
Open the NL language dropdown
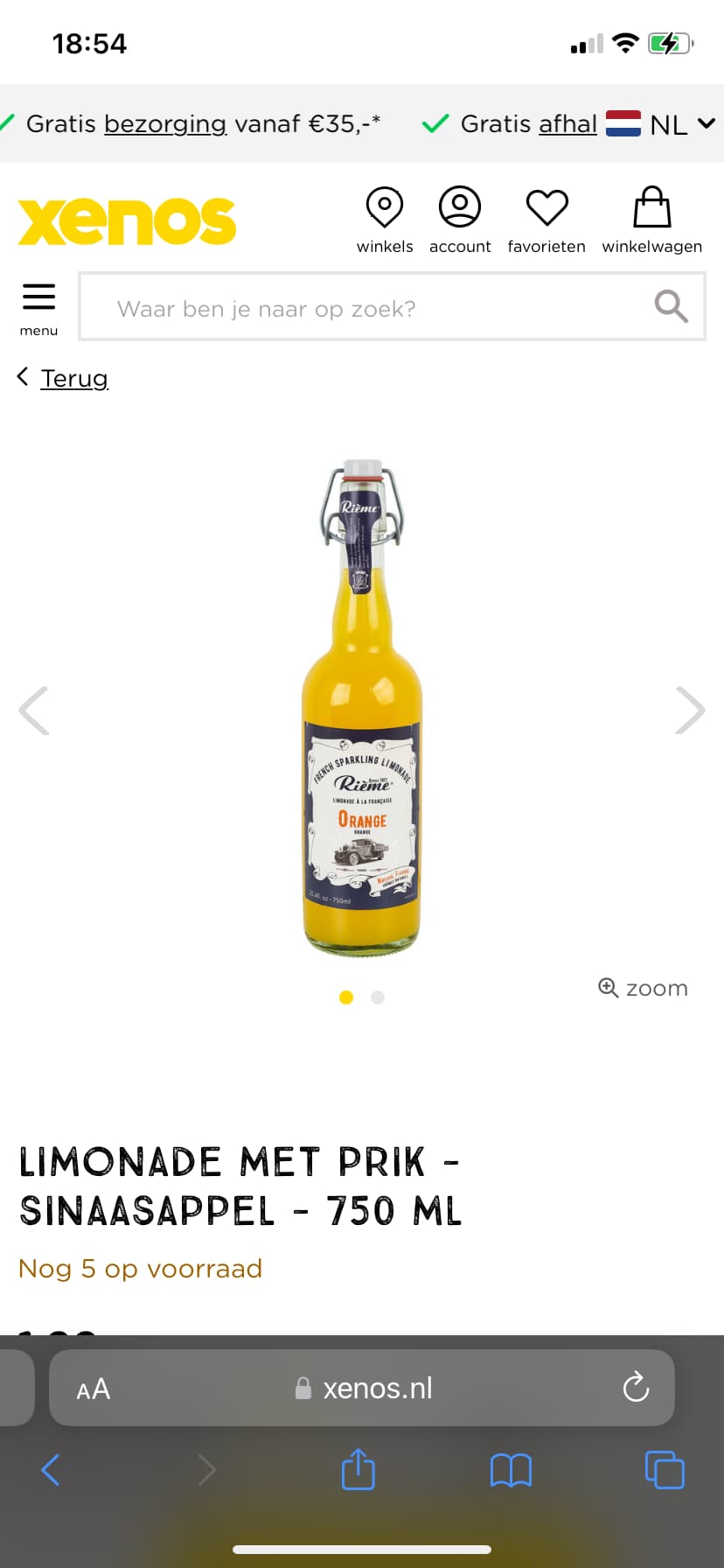click(661, 124)
